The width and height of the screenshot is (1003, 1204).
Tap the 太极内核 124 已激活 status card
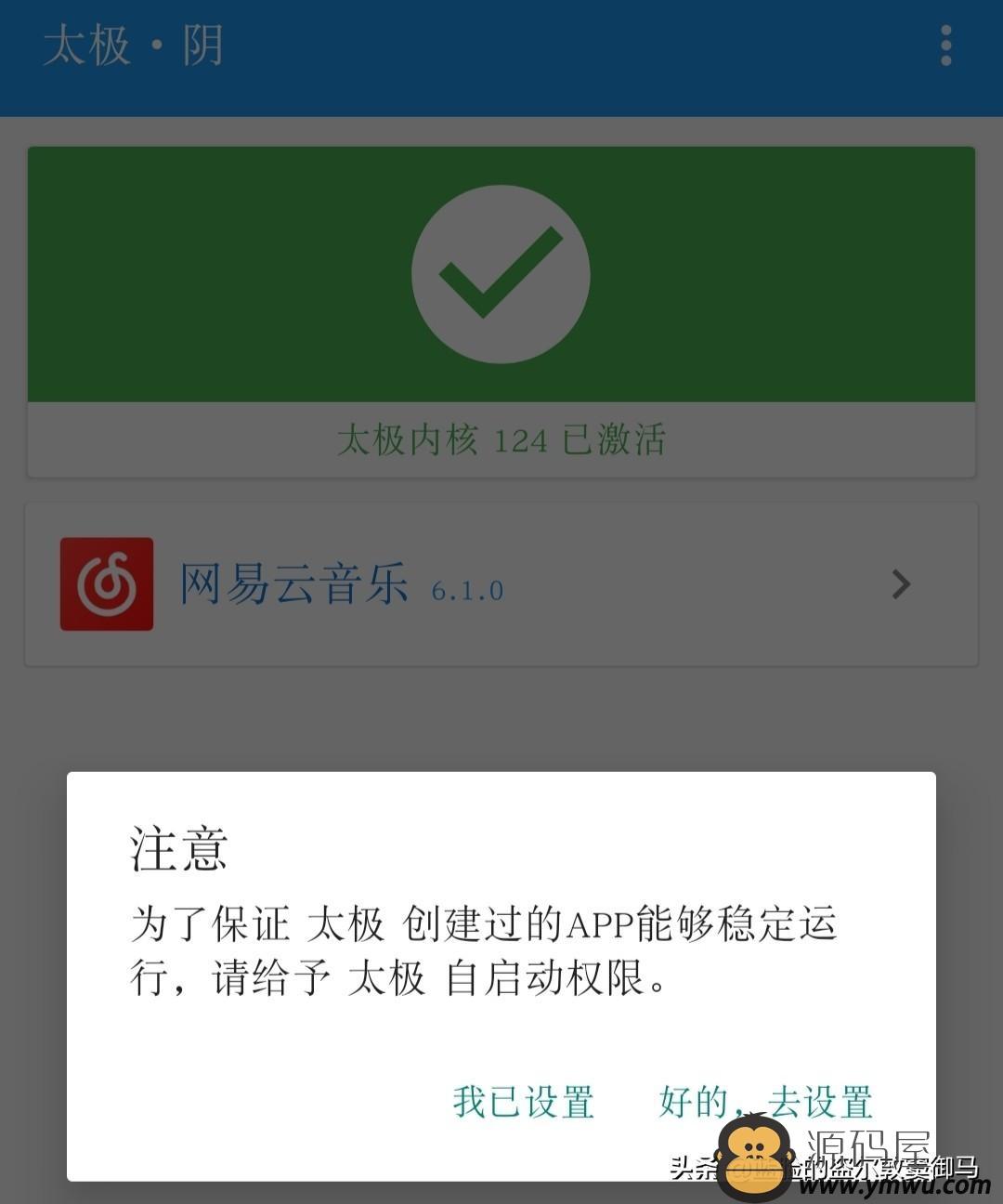pos(501,312)
